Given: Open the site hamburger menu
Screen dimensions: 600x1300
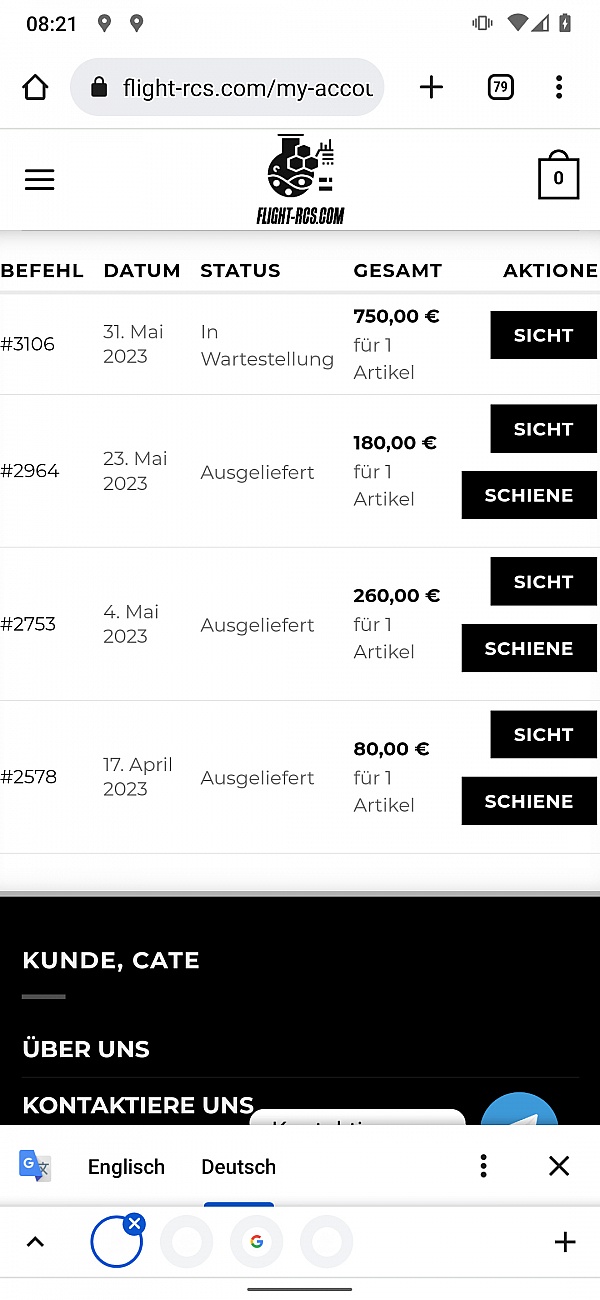Looking at the screenshot, I should coord(40,180).
